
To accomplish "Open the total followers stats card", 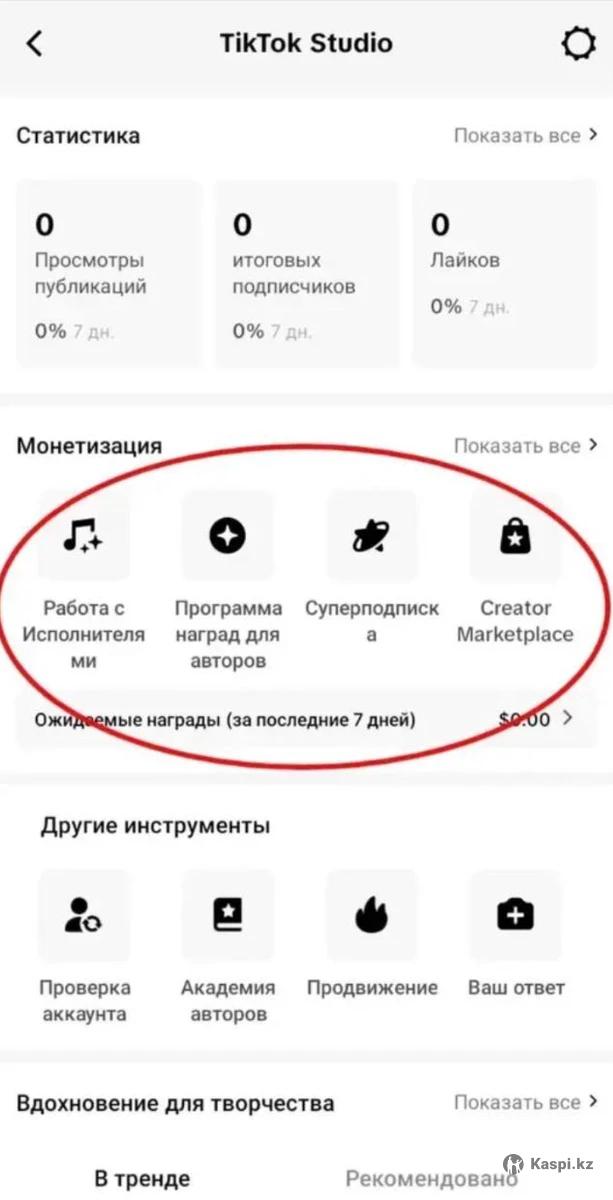I will pyautogui.click(x=305, y=273).
